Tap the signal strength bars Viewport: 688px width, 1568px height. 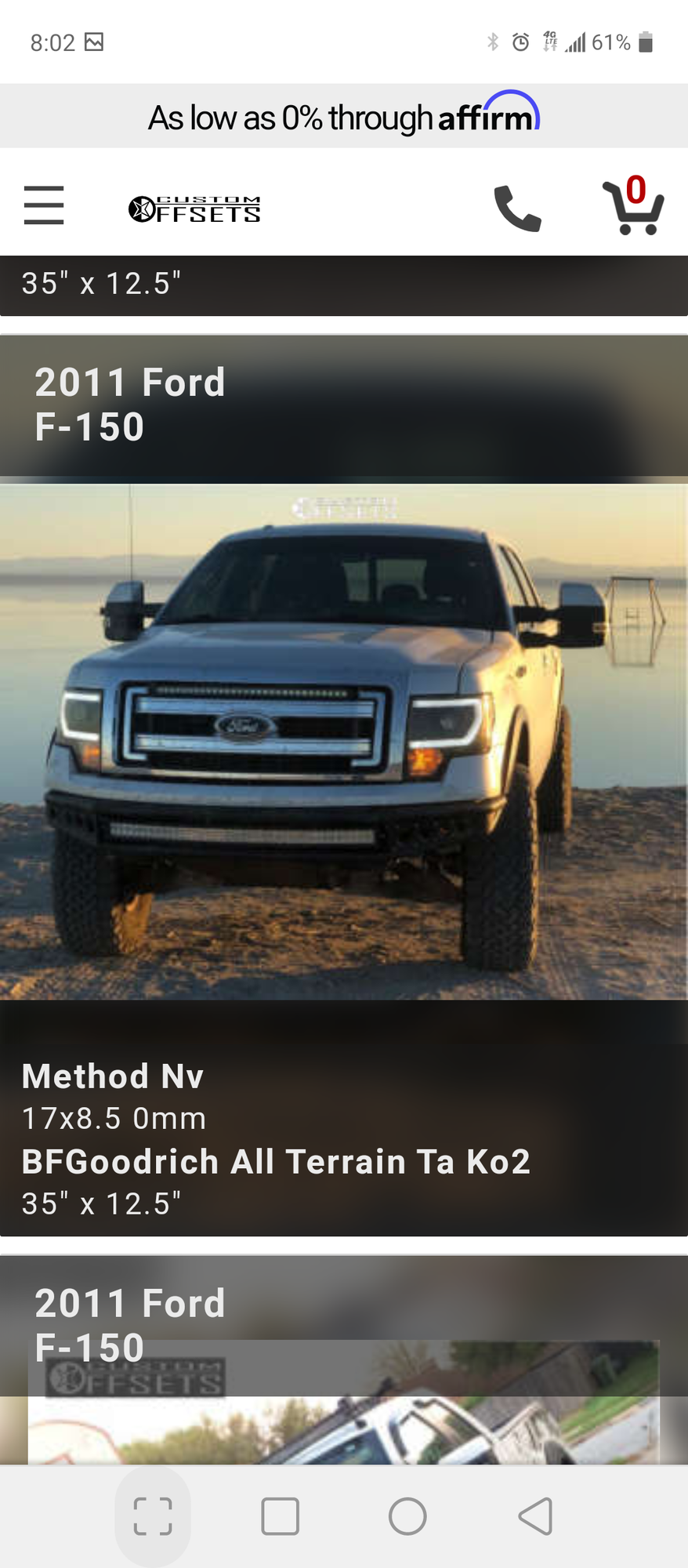tap(574, 42)
